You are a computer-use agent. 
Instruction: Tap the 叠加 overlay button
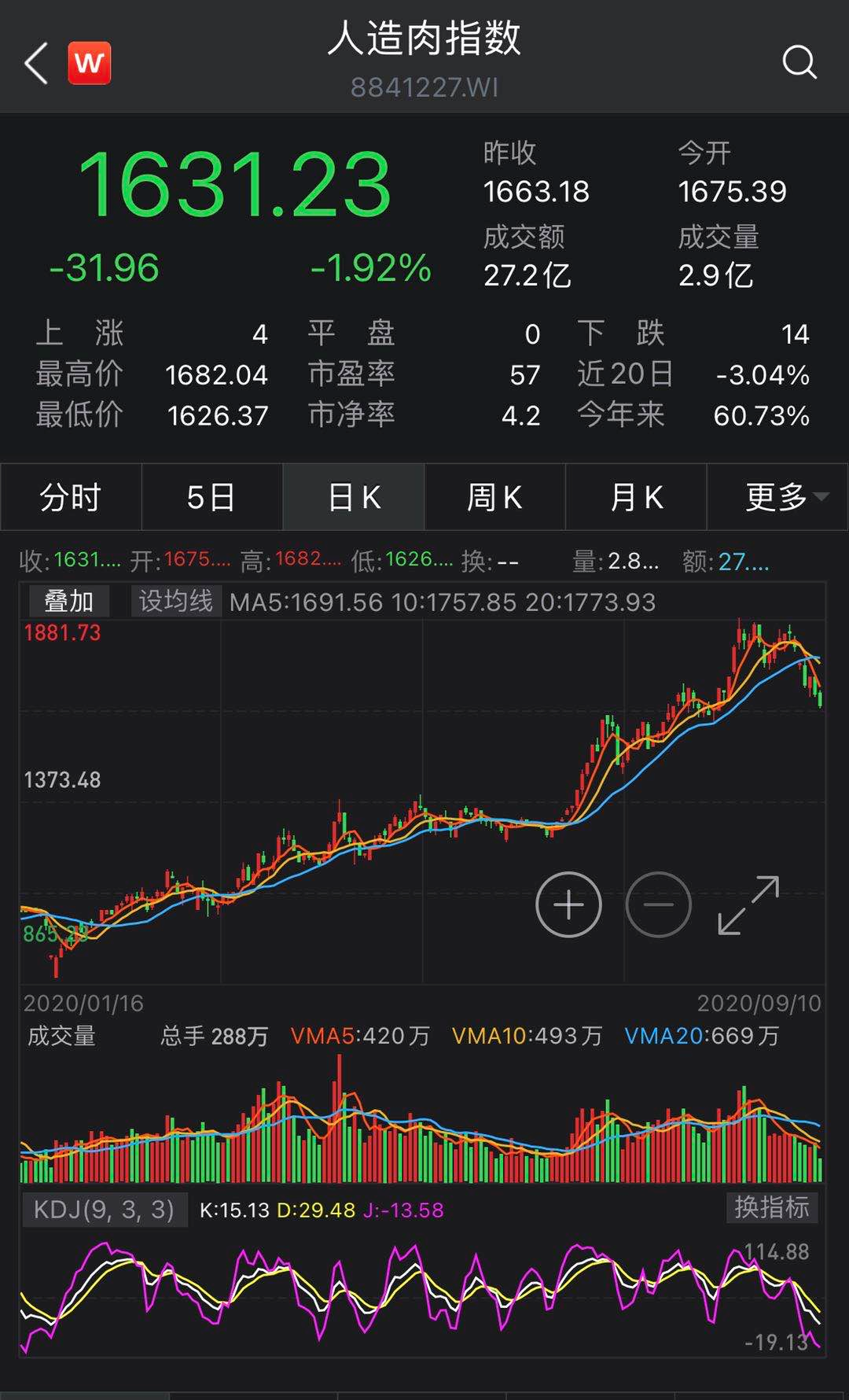tap(69, 602)
